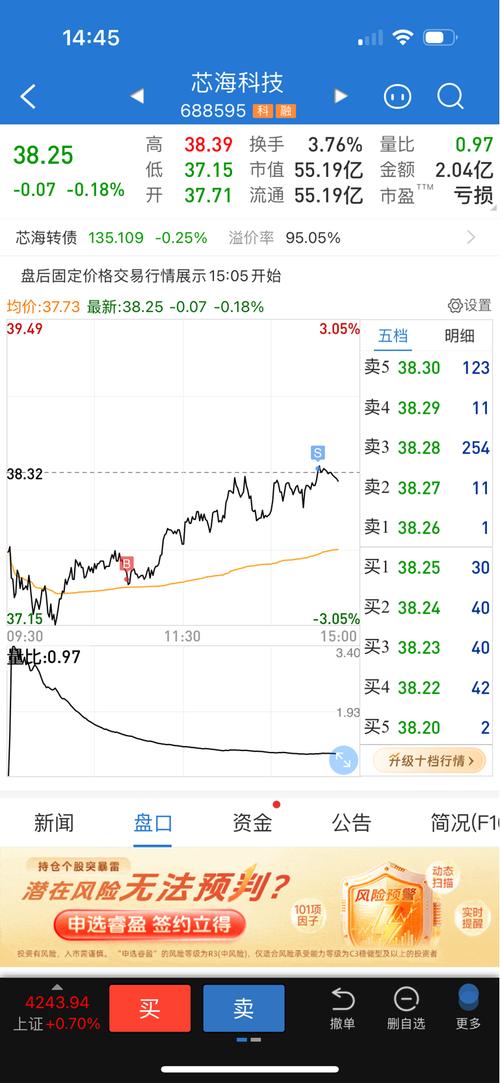Open the robot assistant icon
This screenshot has width=500, height=1083.
[x=397, y=97]
